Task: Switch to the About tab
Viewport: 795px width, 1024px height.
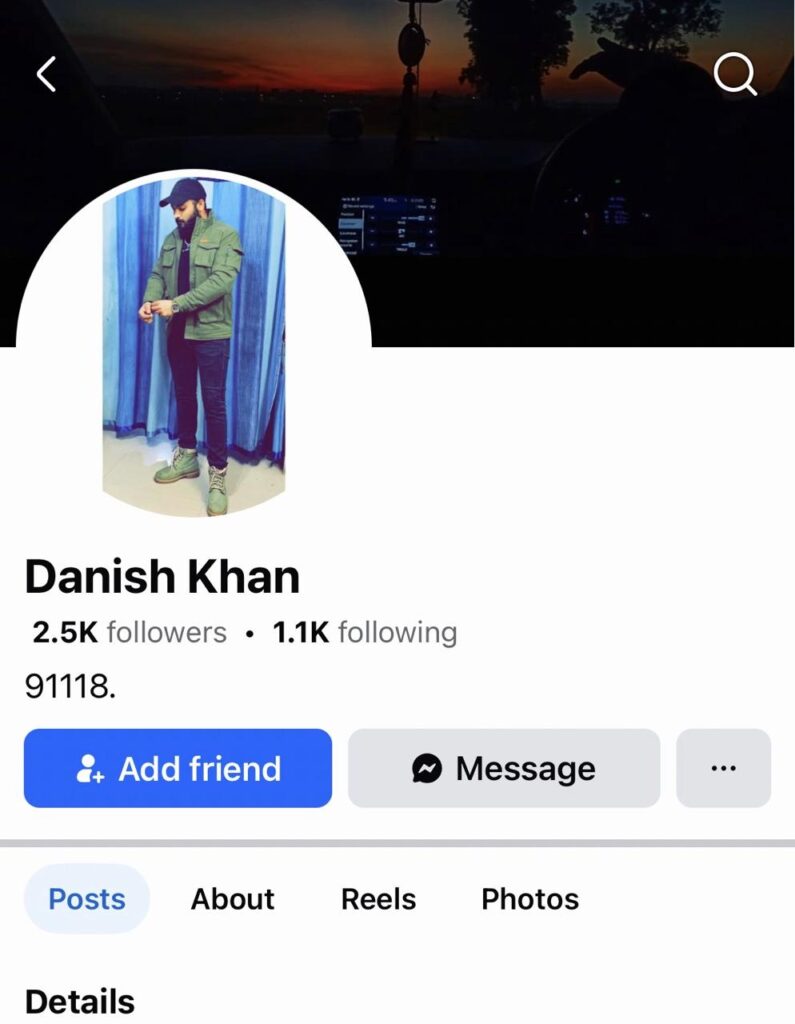Action: 233,899
